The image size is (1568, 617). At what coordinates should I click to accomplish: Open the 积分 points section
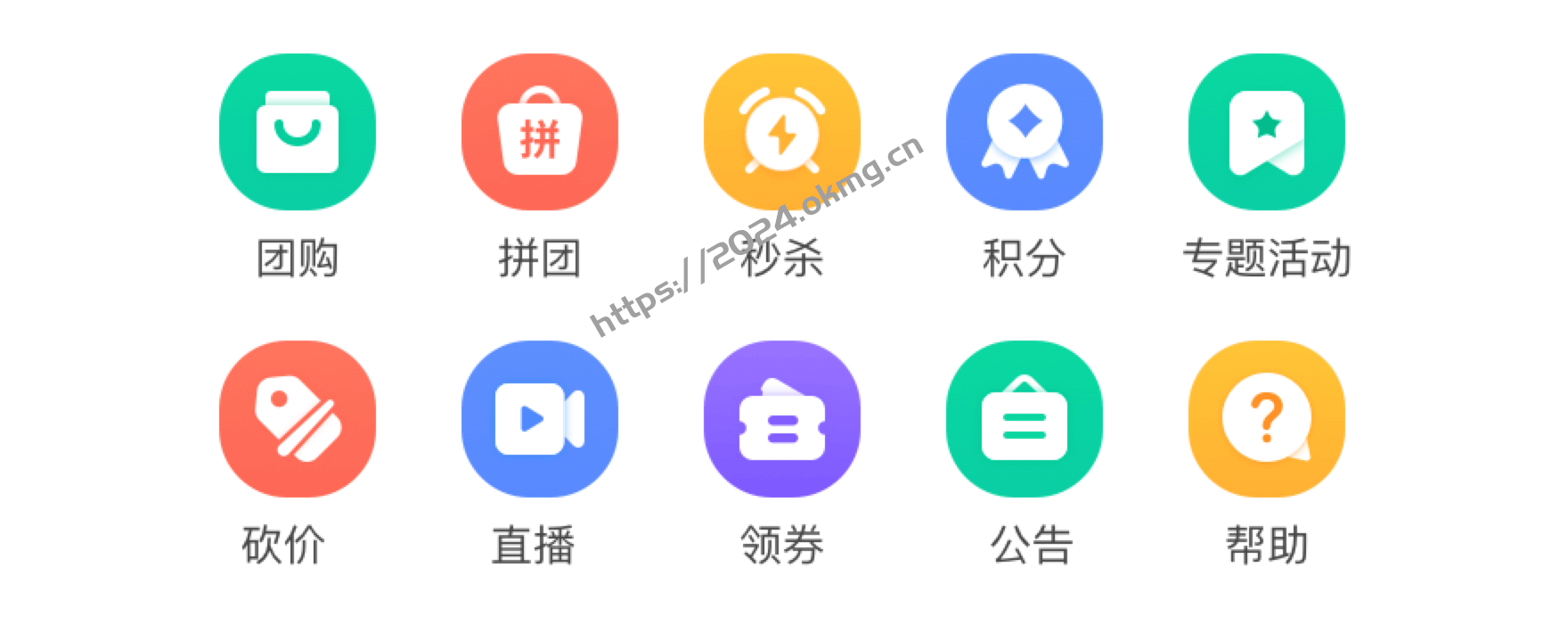1024,132
